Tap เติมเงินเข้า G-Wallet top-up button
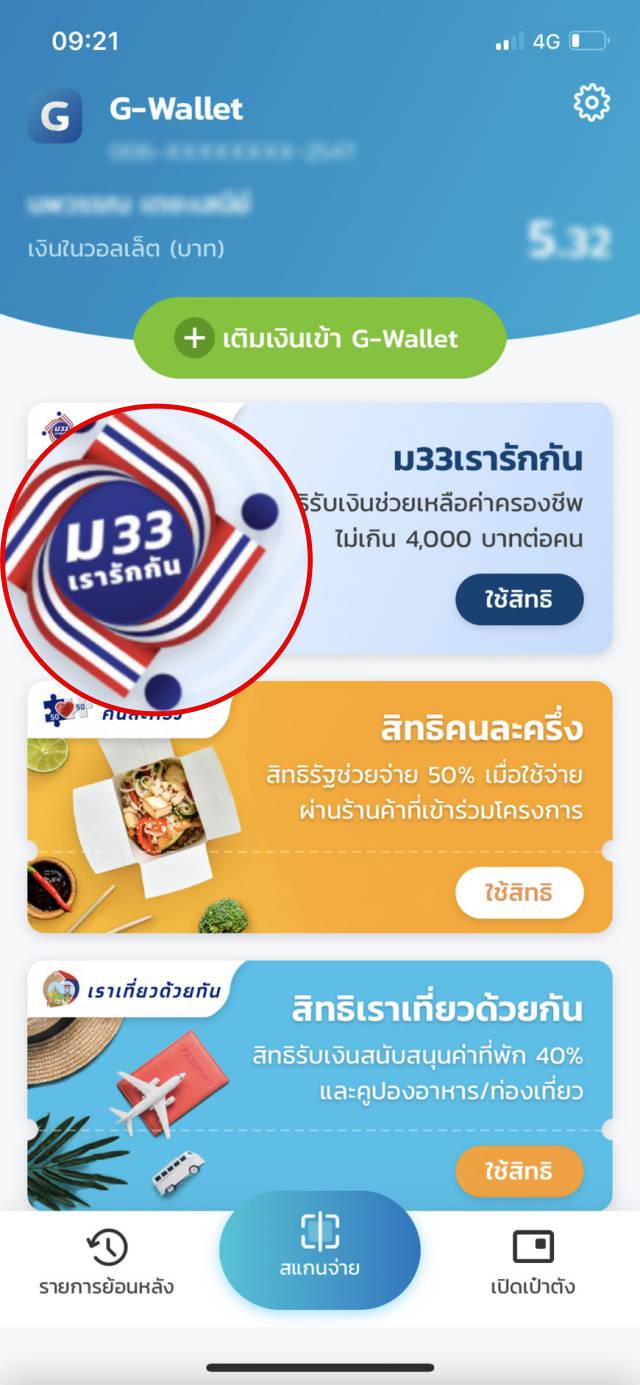Image resolution: width=640 pixels, height=1385 pixels. coord(320,338)
